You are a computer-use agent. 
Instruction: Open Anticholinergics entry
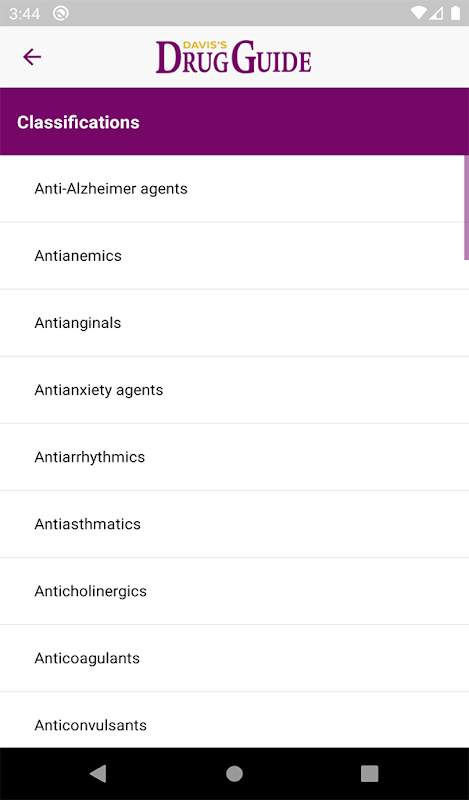tap(234, 591)
